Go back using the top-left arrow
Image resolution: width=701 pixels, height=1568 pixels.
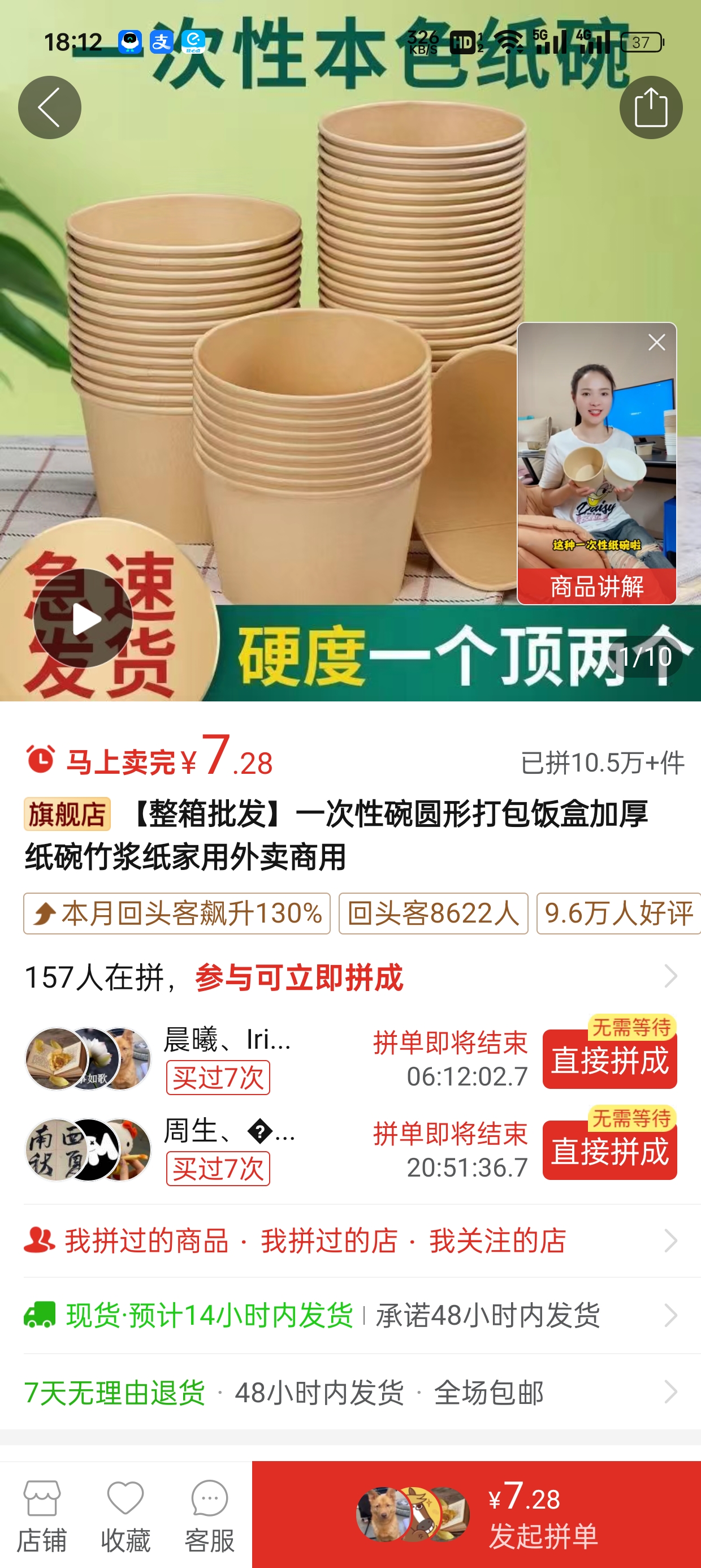49,107
